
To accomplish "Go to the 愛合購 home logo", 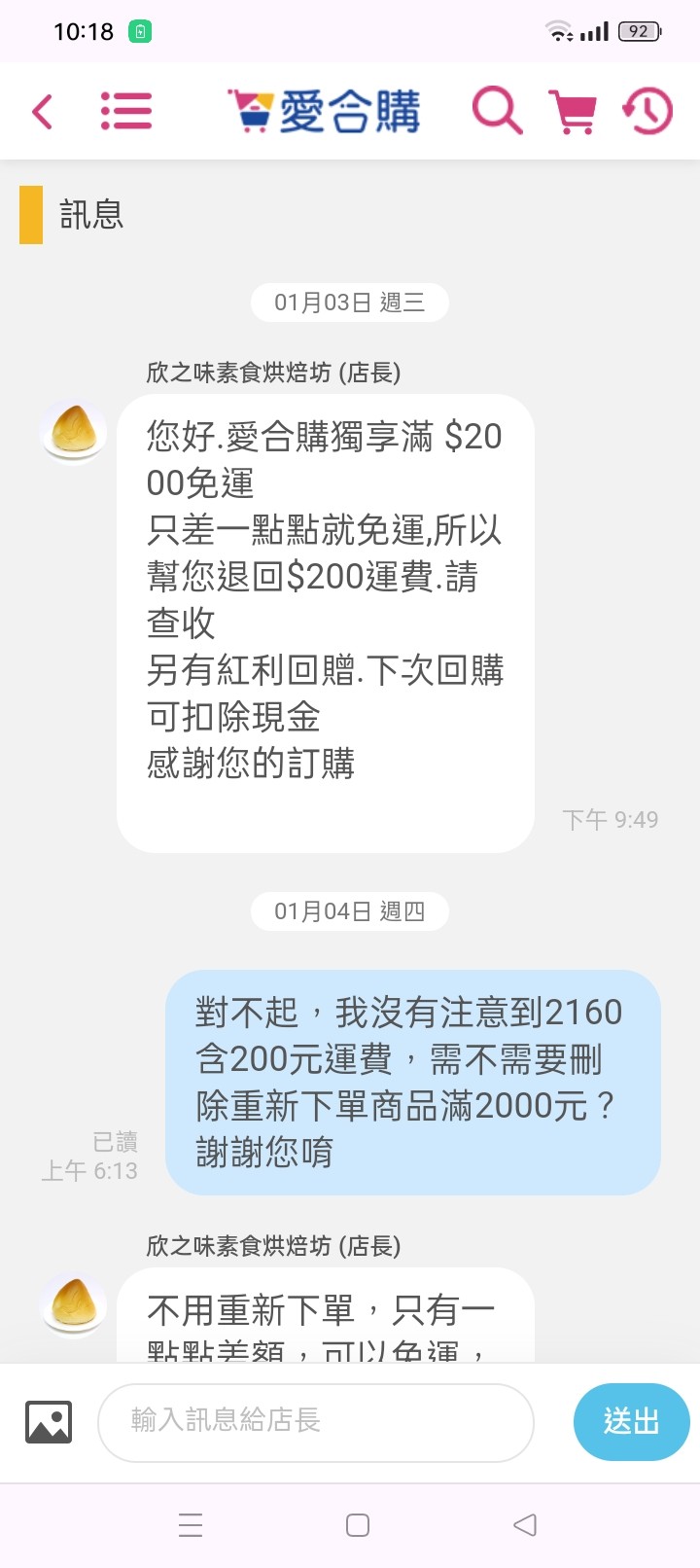I will click(325, 111).
